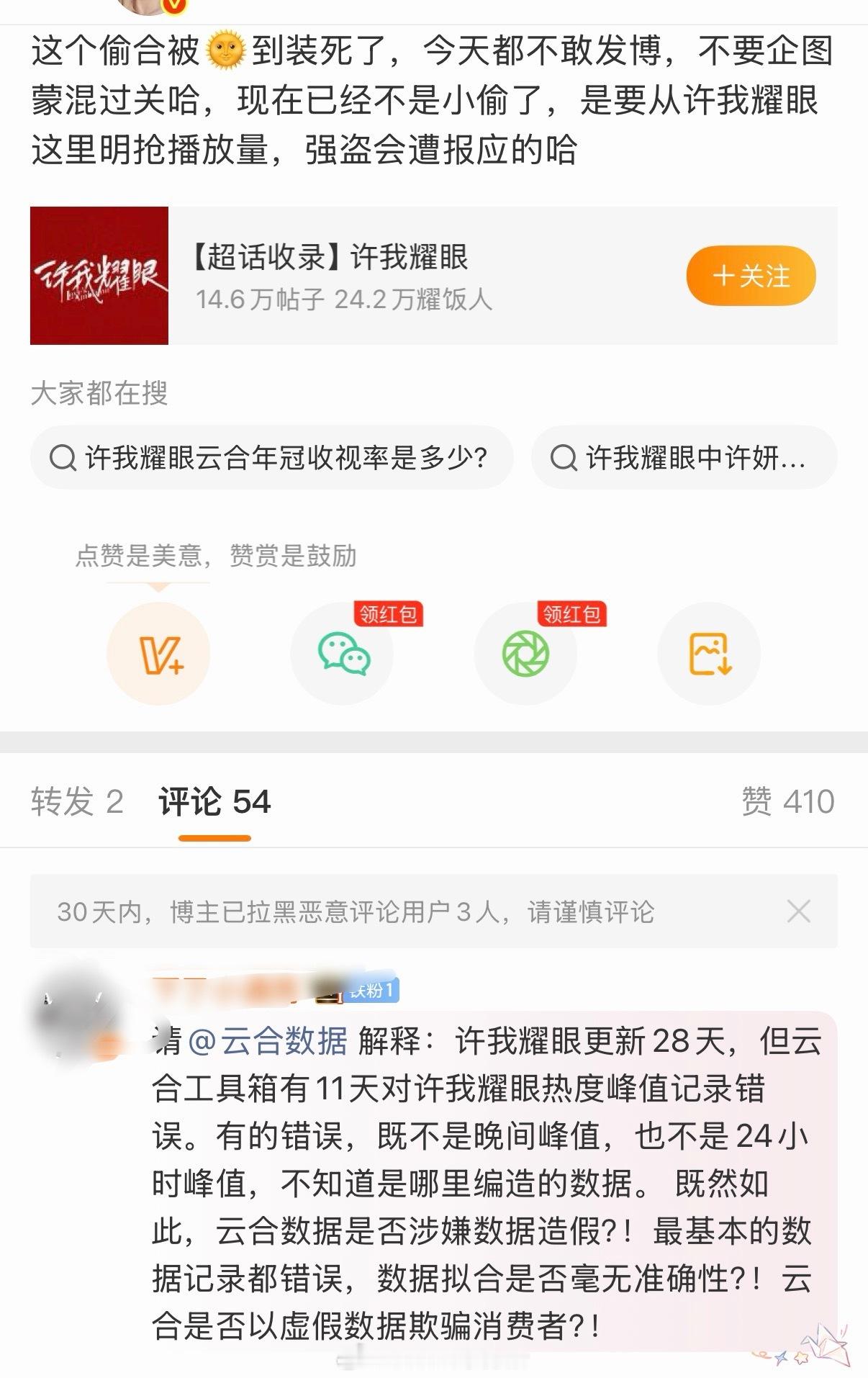View the 赞 410 likes list

[x=787, y=801]
